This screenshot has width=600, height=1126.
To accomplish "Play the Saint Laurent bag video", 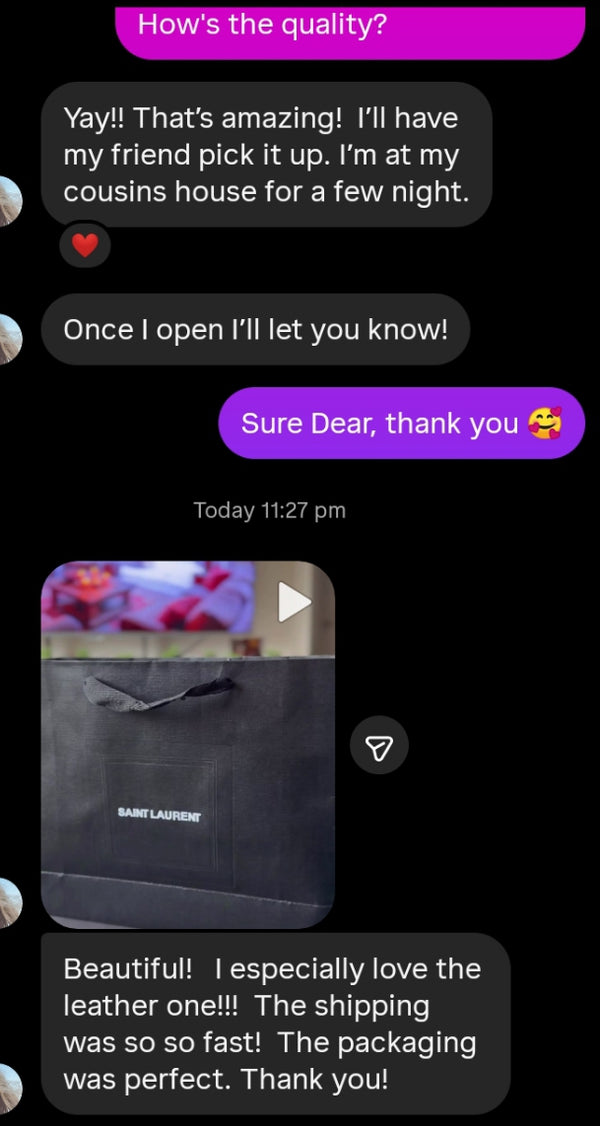I will 294,601.
